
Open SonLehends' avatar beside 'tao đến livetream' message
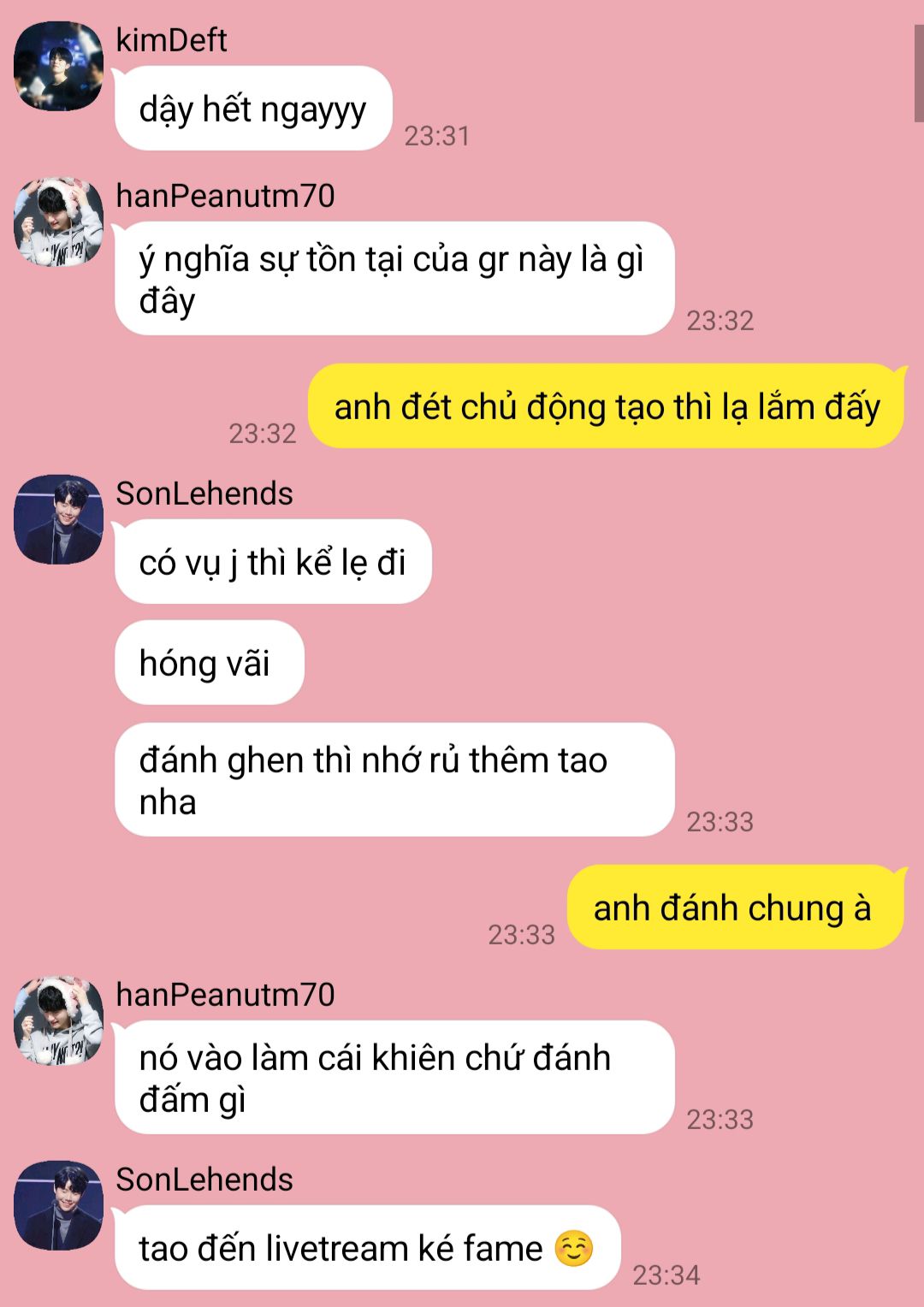click(58, 1206)
